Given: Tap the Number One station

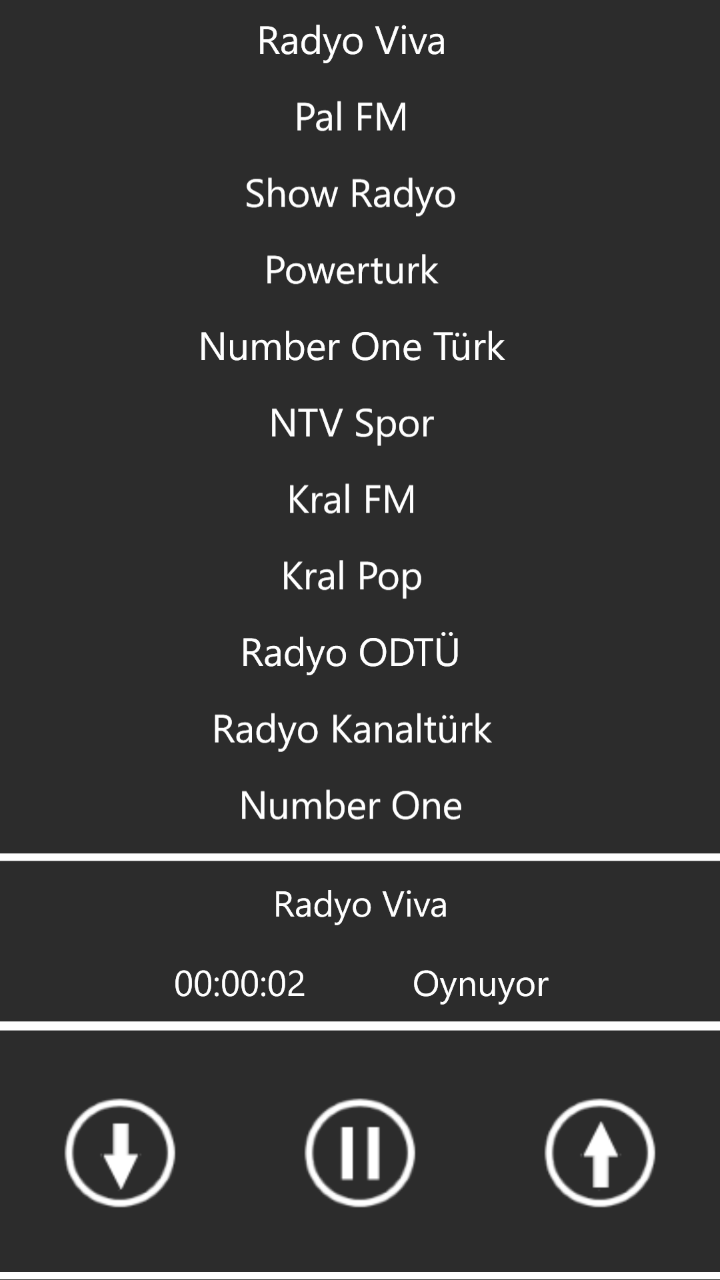Looking at the screenshot, I should pos(351,806).
